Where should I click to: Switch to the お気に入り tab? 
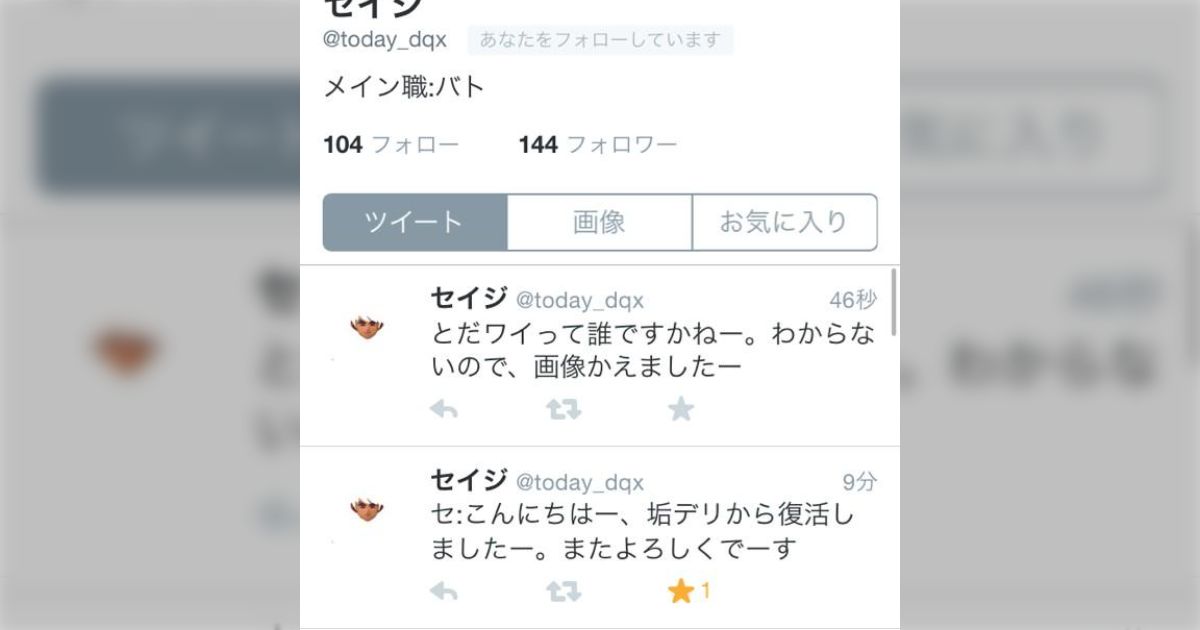pyautogui.click(x=784, y=222)
